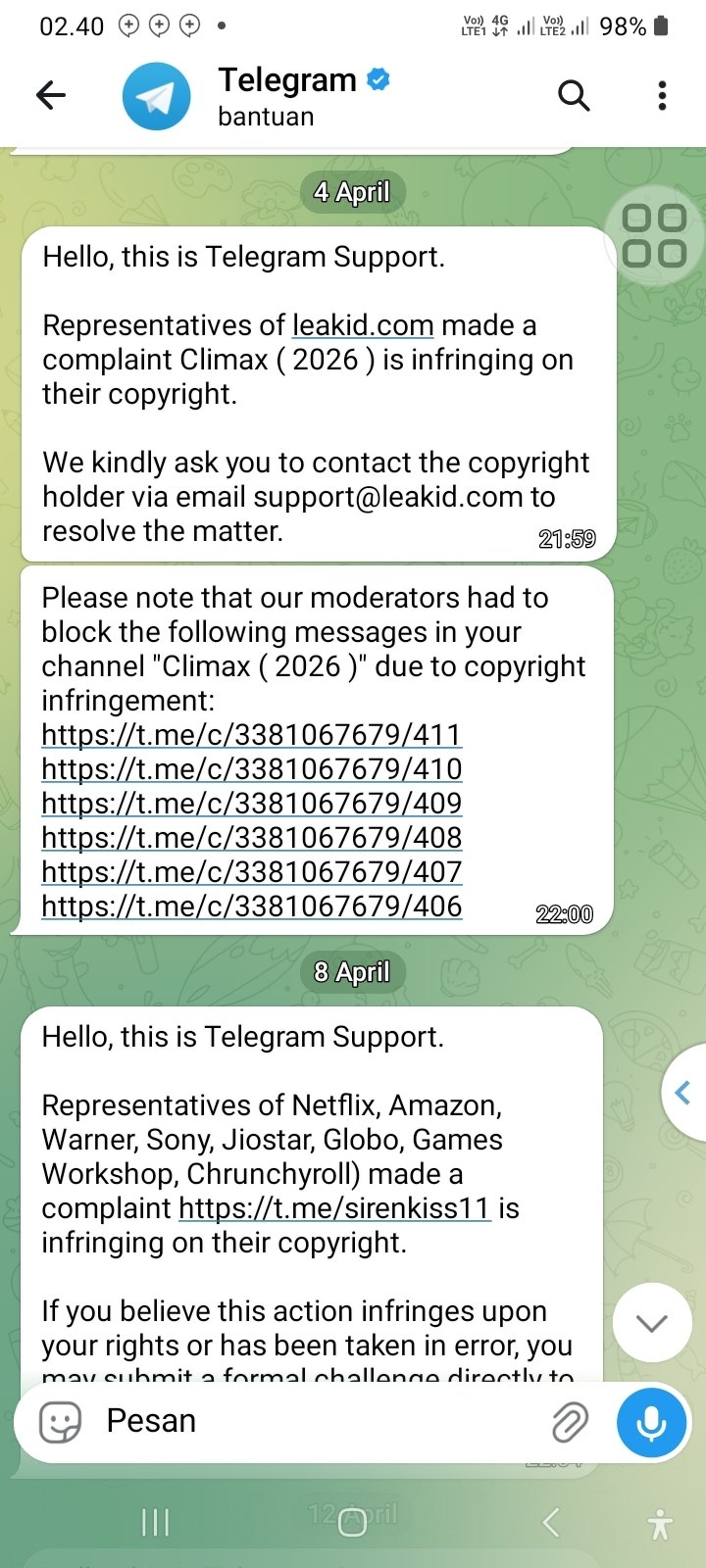
Task: Expand the side panel arrow handle
Action: [683, 1093]
